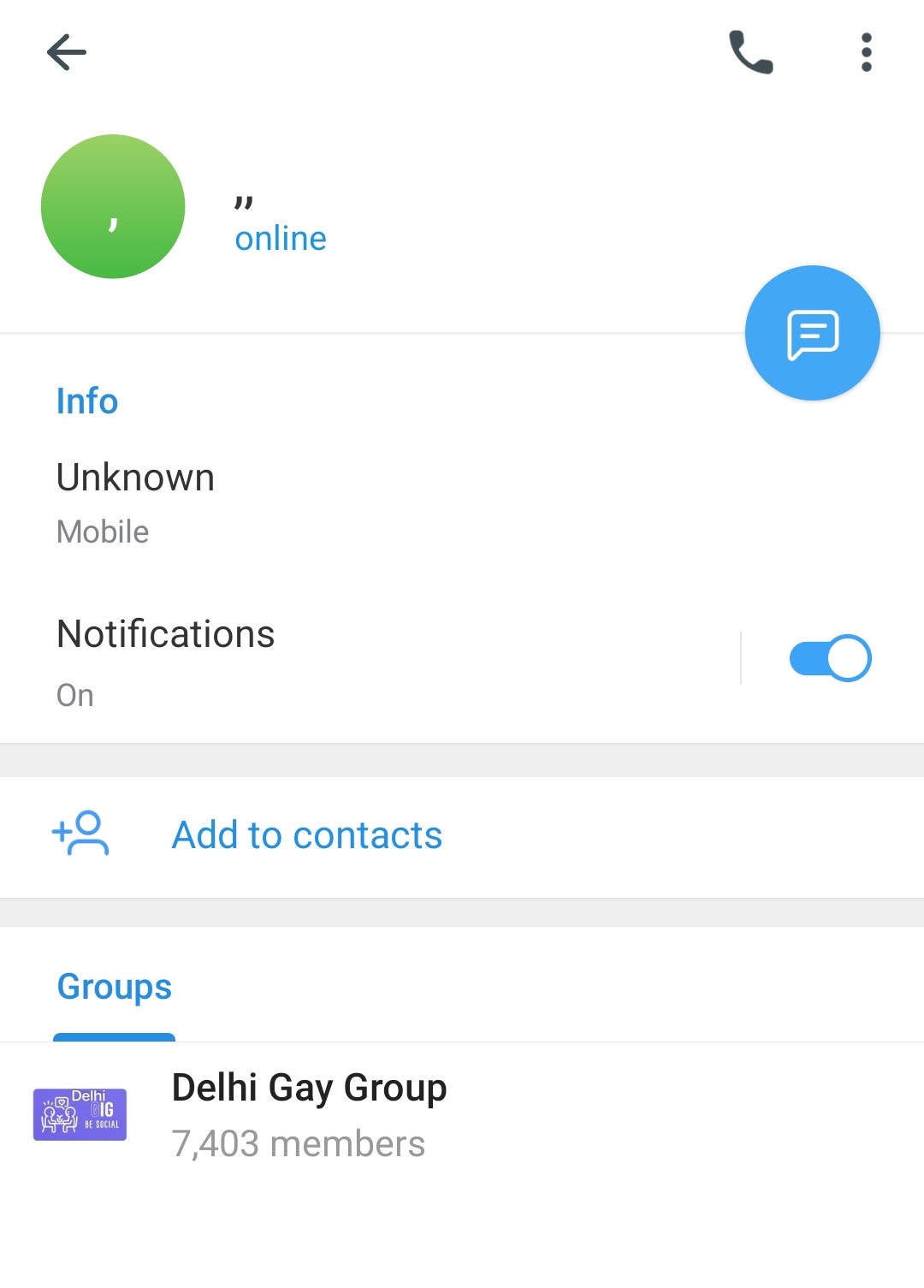
Task: Open the three-dot overflow menu
Action: [866, 52]
